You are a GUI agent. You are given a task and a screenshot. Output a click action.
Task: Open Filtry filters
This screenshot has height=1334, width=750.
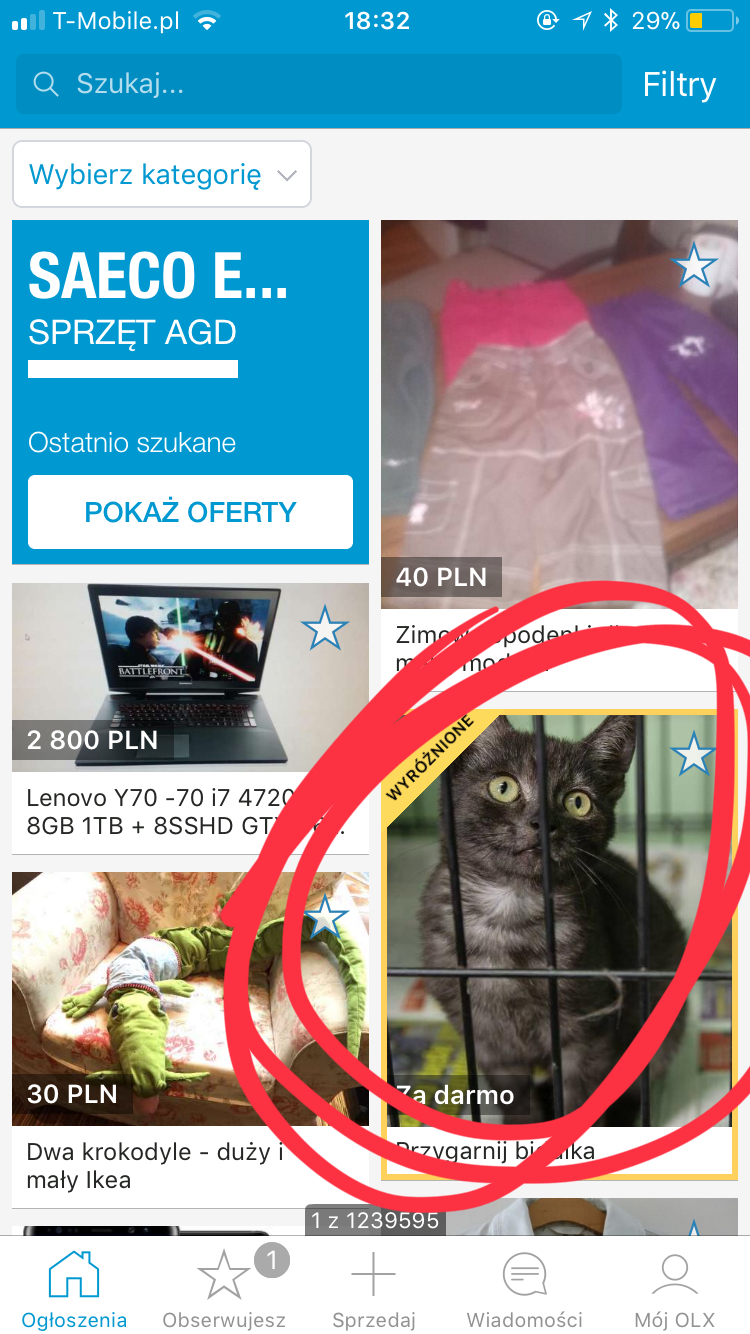[x=679, y=85]
